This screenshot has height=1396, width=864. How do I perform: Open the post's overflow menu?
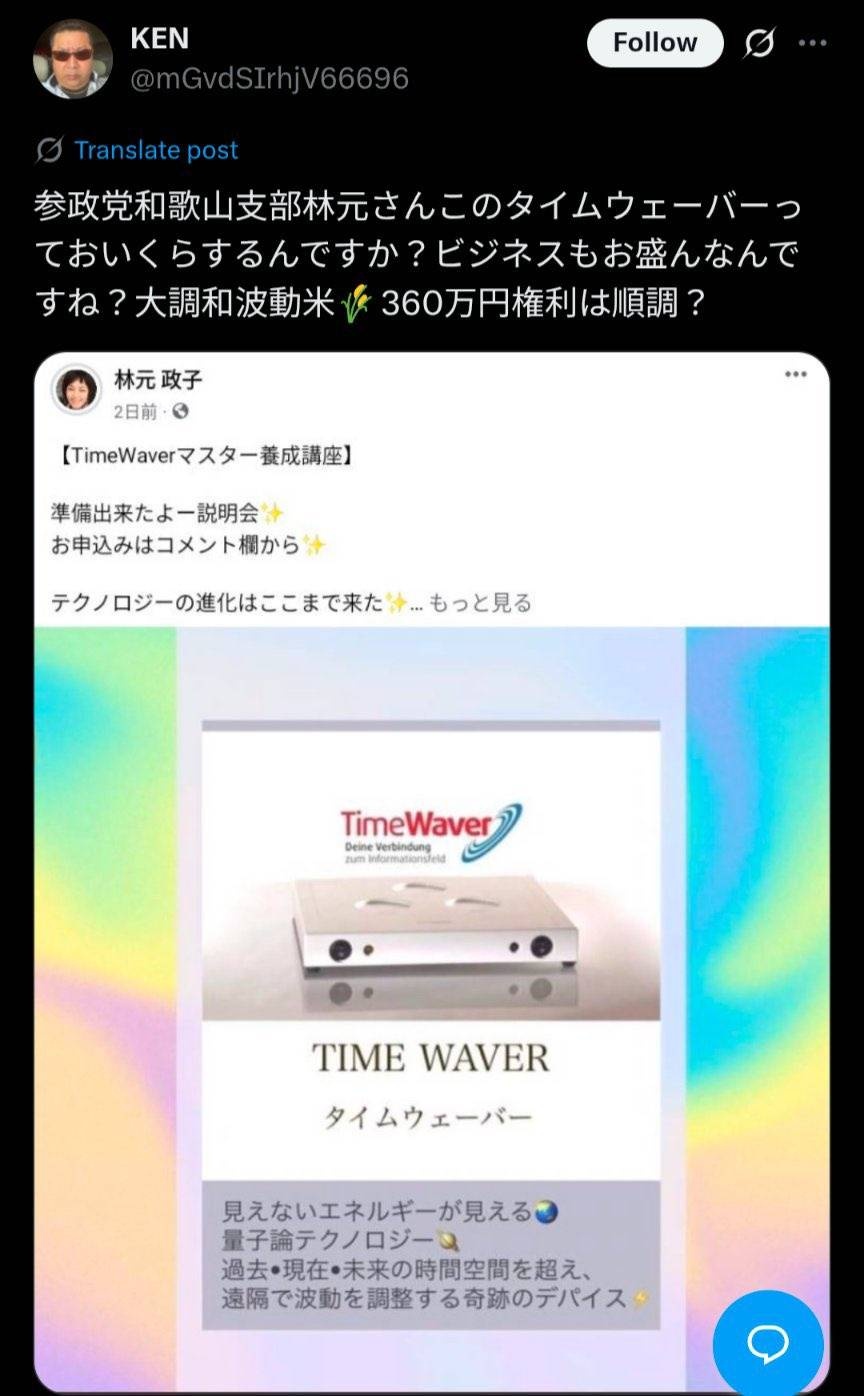tap(812, 43)
